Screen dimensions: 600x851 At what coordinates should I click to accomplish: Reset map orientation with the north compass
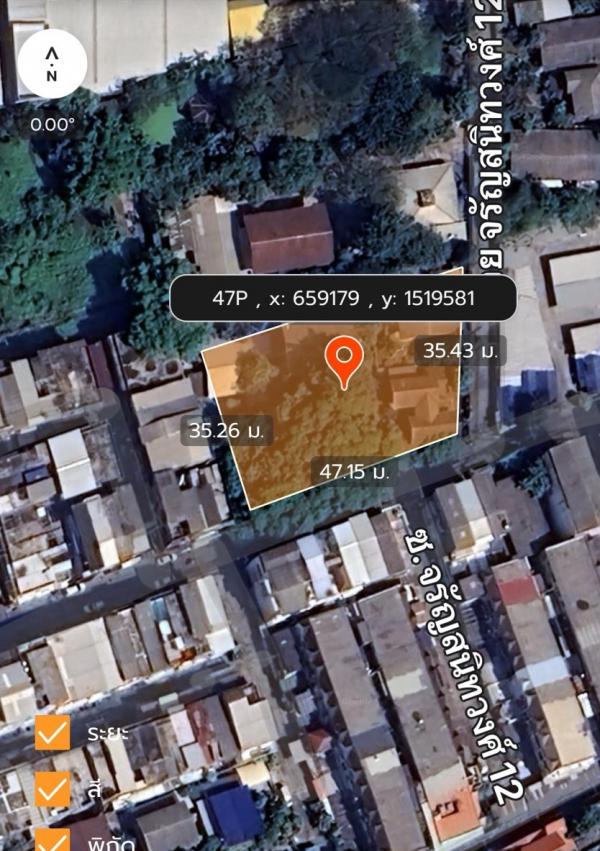click(x=52, y=64)
